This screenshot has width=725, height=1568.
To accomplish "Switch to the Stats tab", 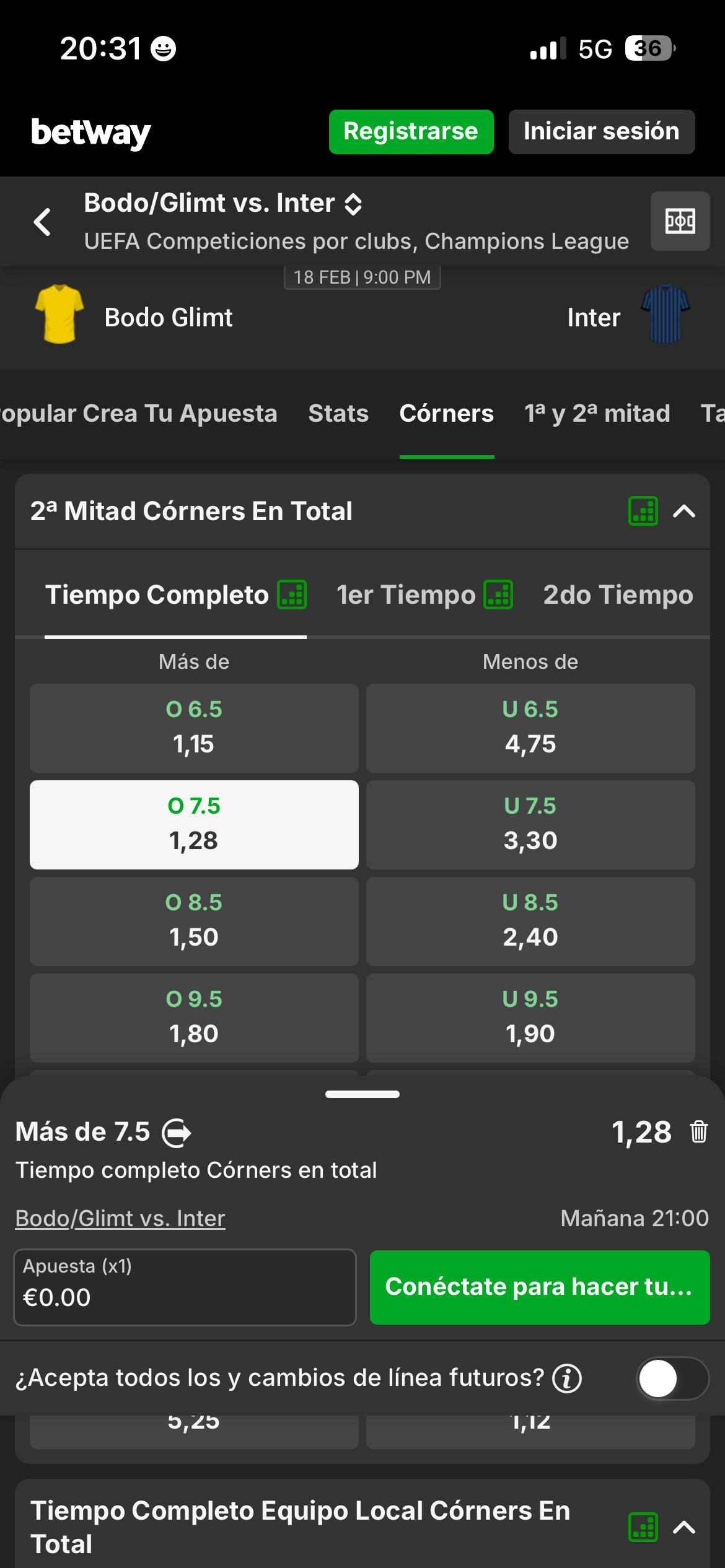I will (338, 414).
